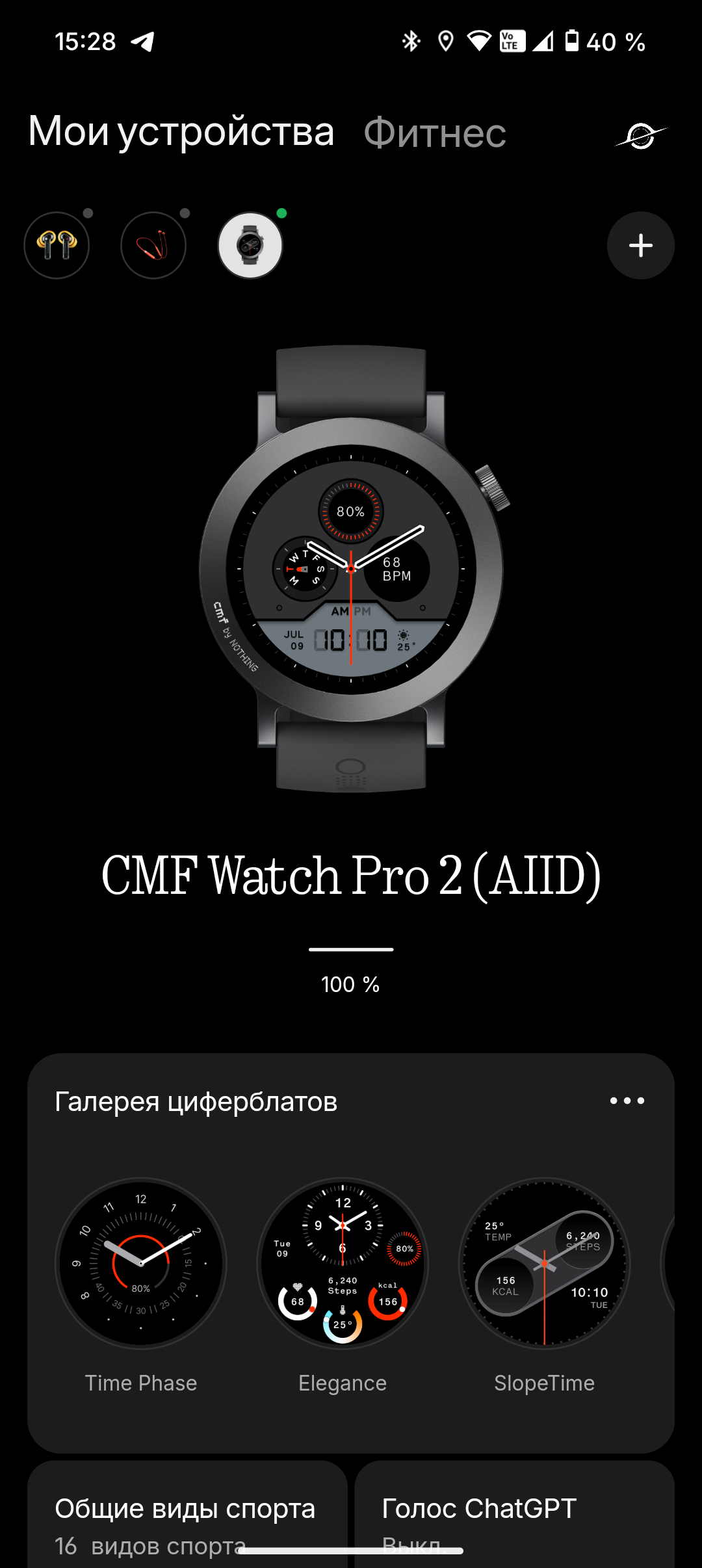
Task: Add a new device
Action: (x=640, y=246)
